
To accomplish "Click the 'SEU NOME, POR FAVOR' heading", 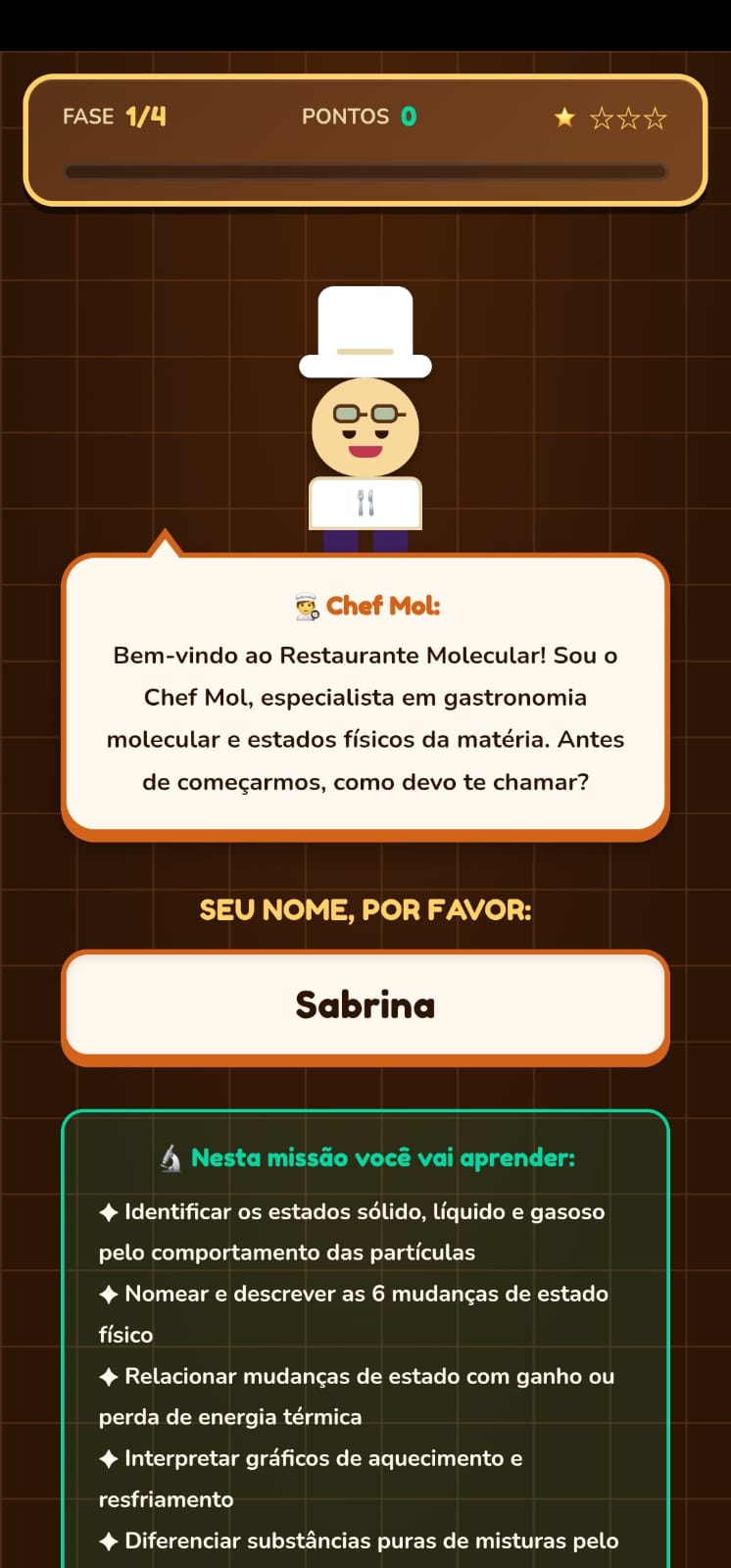I will coord(365,909).
